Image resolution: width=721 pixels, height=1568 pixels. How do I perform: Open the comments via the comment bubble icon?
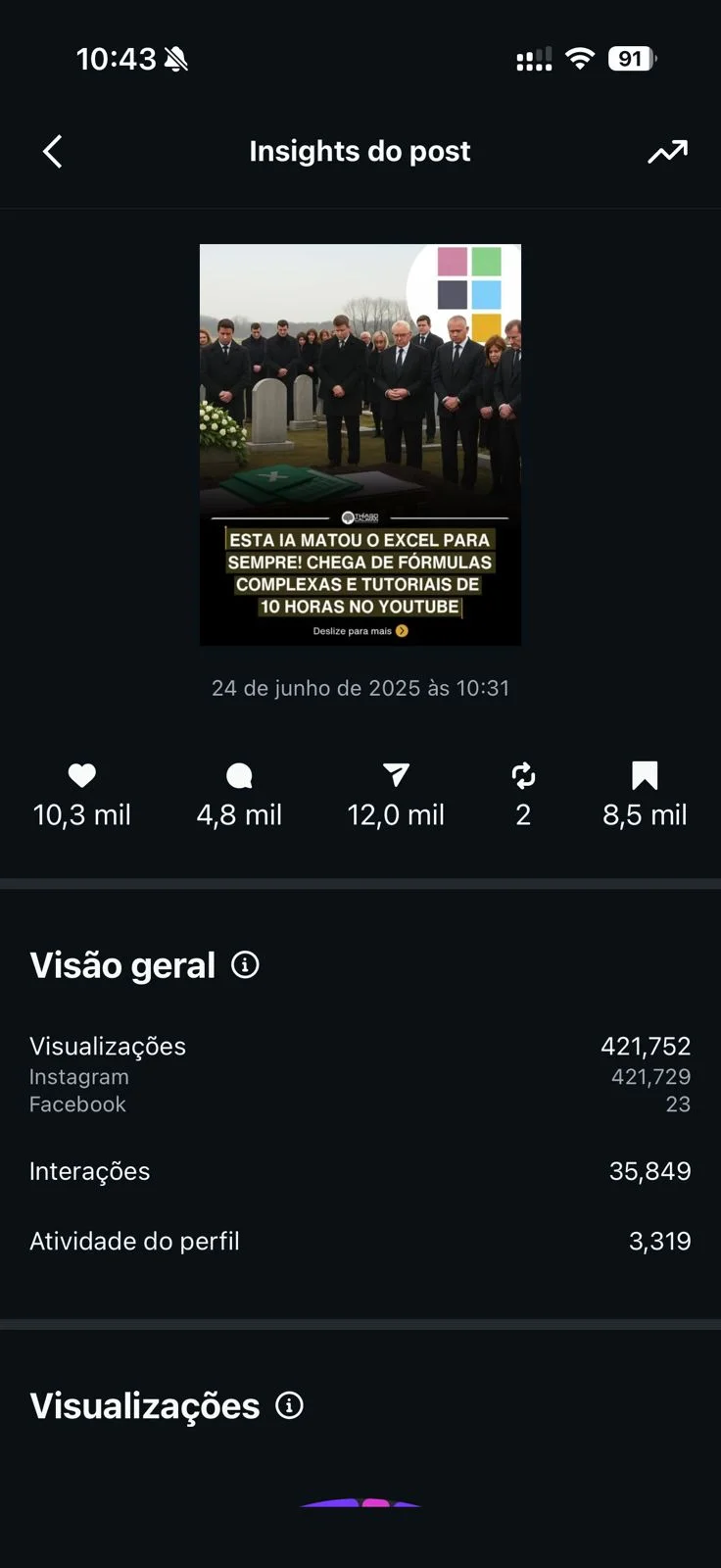[238, 775]
